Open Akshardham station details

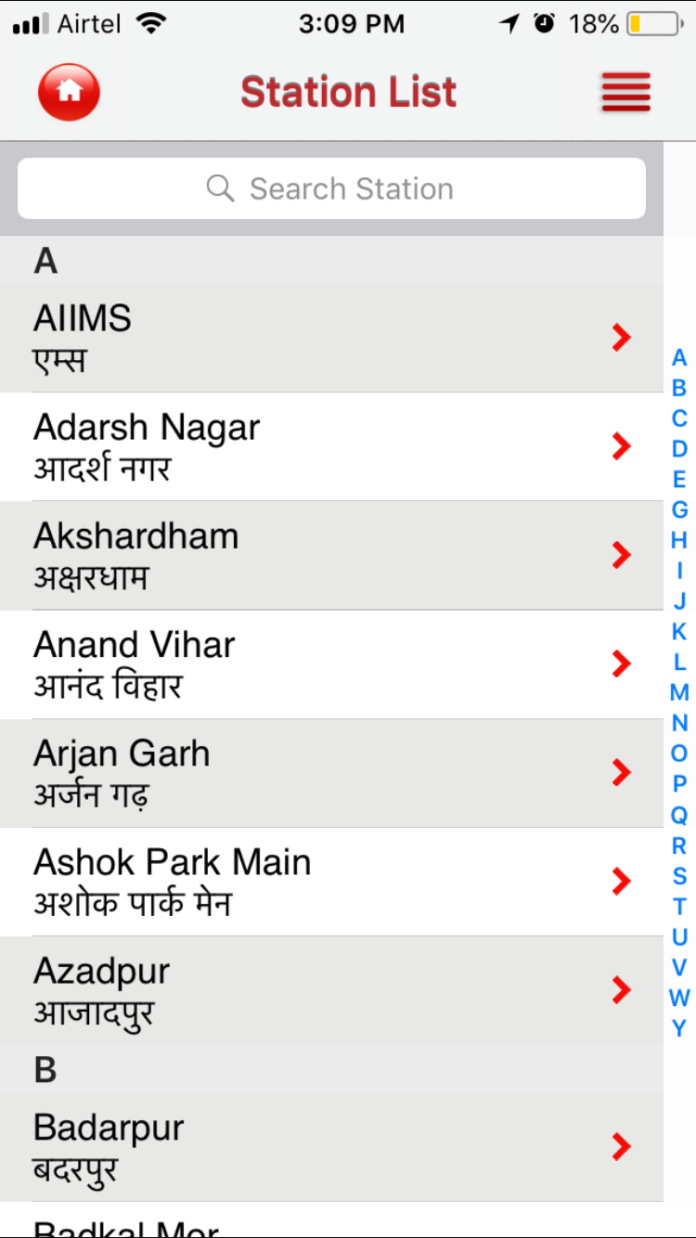pyautogui.click(x=330, y=556)
